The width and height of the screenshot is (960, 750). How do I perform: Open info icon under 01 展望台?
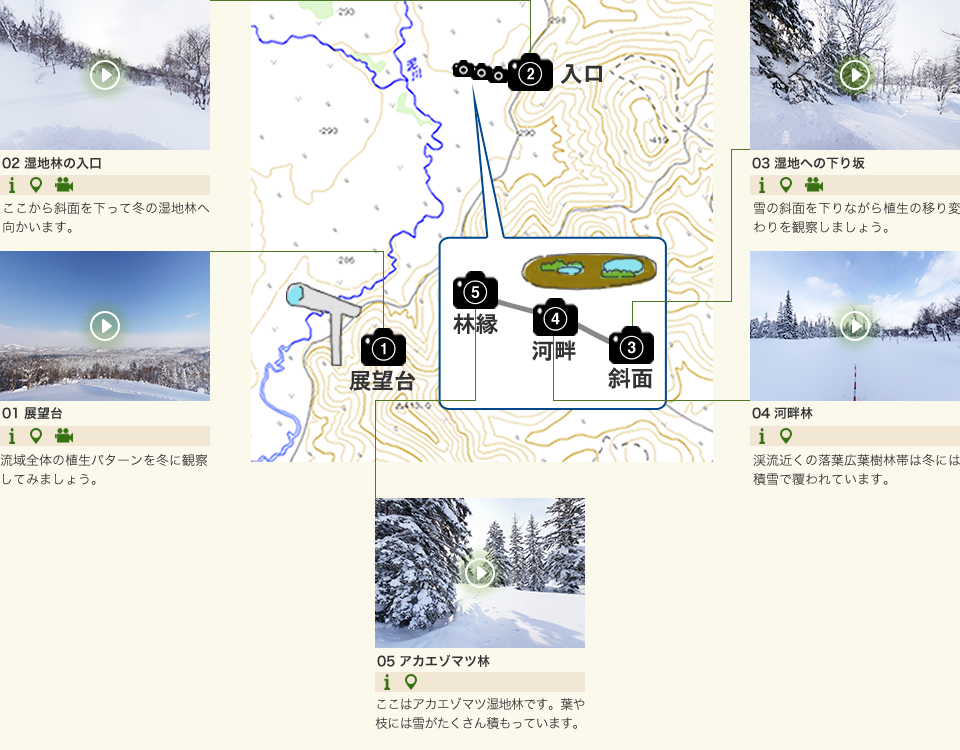tap(12, 436)
